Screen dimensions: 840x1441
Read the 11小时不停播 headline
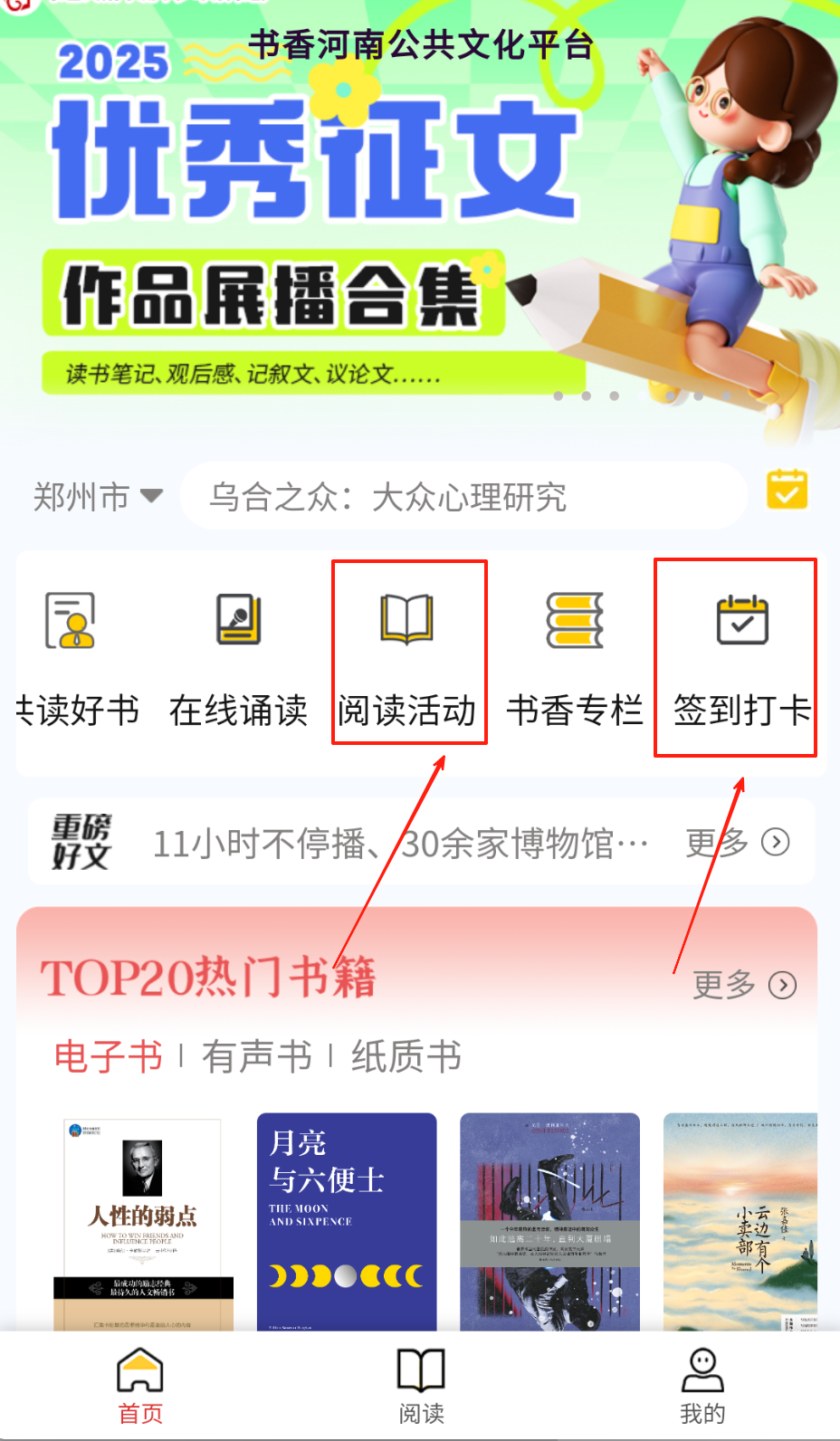[398, 844]
